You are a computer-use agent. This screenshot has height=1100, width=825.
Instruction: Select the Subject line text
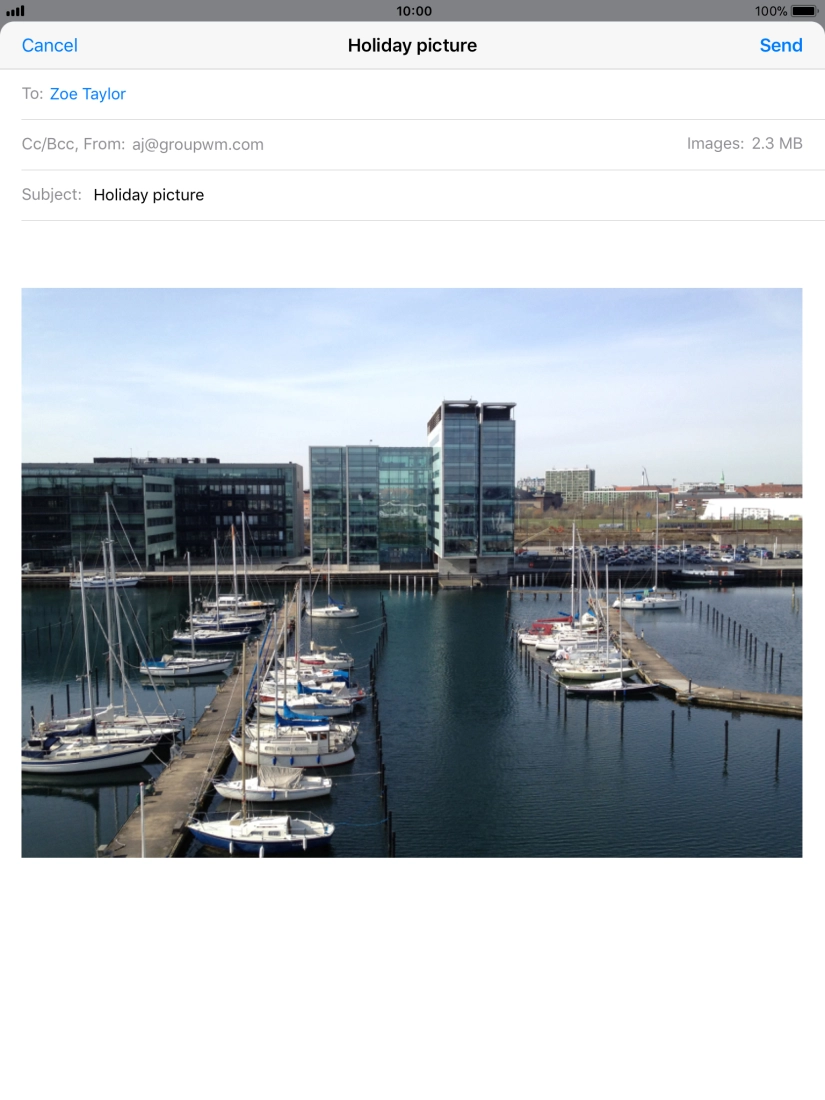tap(148, 194)
